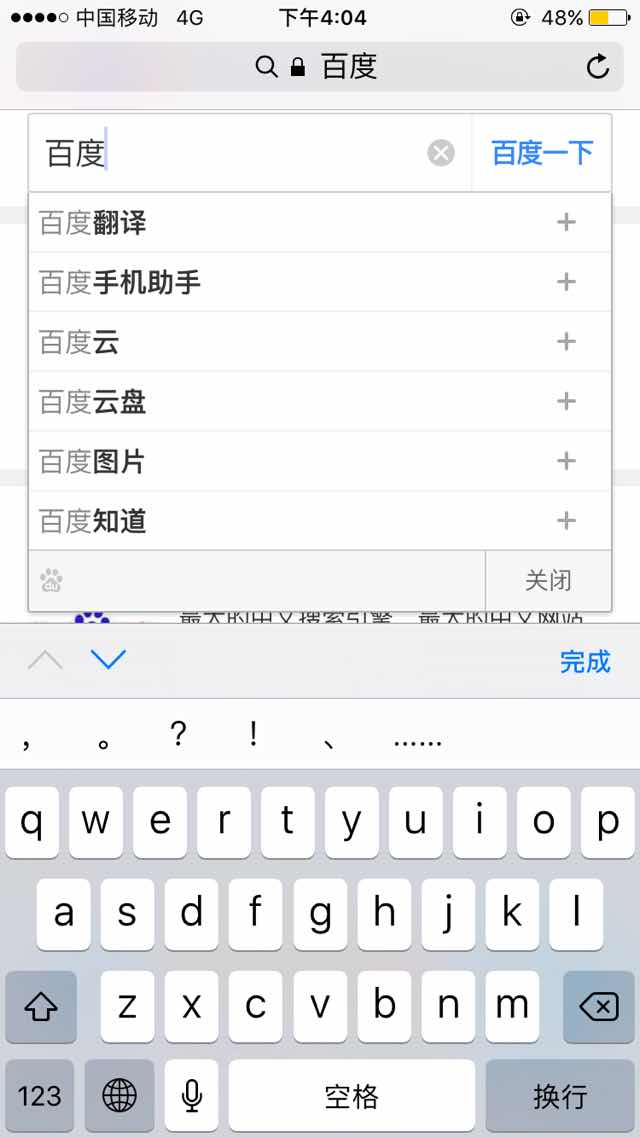The width and height of the screenshot is (640, 1138).
Task: Tap the 换行 return key
Action: (x=560, y=1095)
